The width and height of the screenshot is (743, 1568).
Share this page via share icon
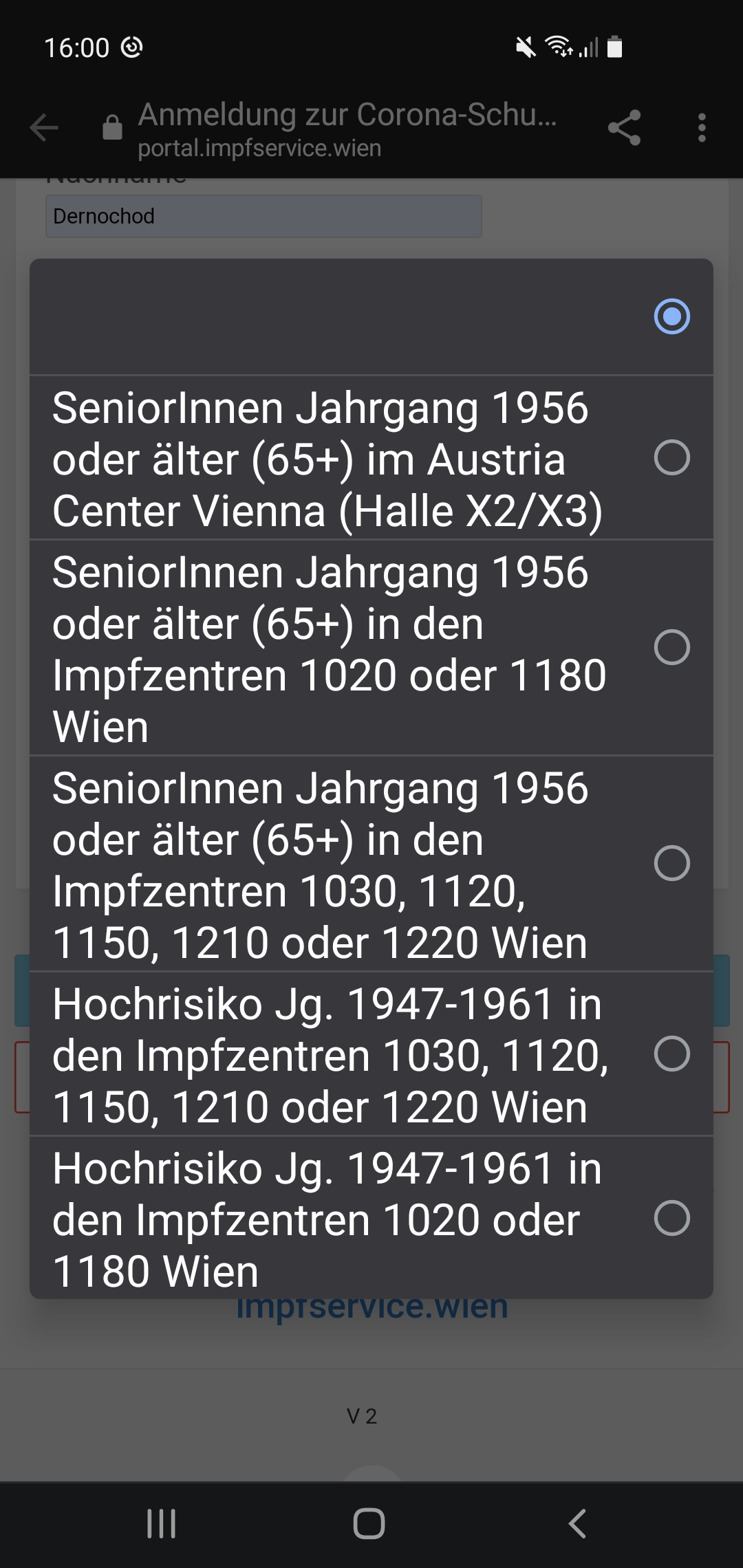pyautogui.click(x=624, y=128)
